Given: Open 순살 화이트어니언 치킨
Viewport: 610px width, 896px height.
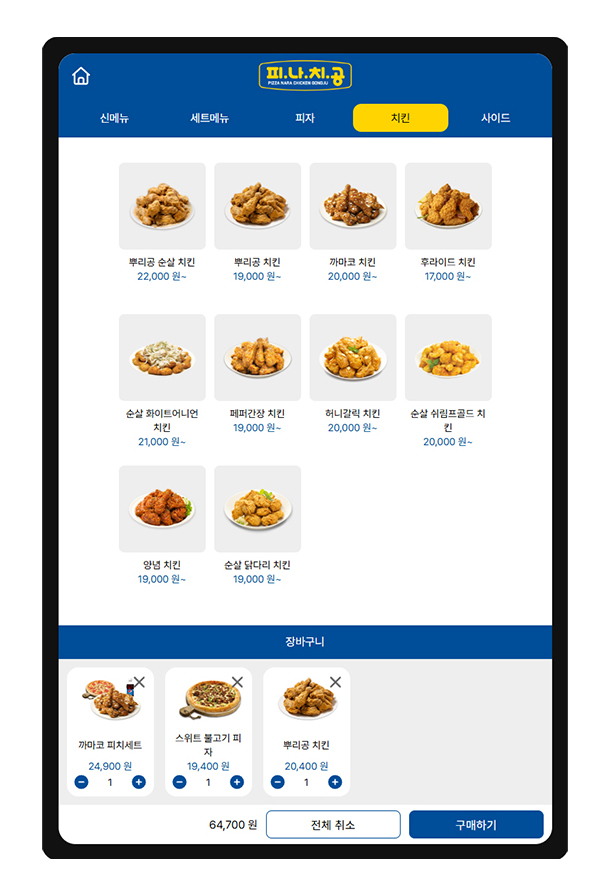Looking at the screenshot, I should [162, 358].
